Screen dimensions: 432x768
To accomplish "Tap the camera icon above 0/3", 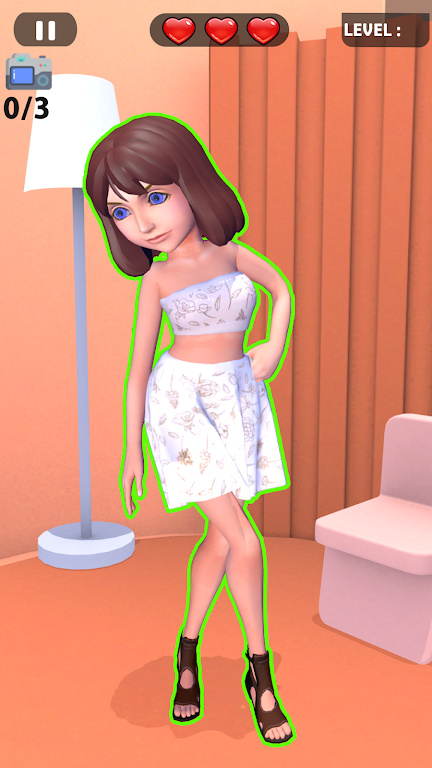I will (x=29, y=72).
